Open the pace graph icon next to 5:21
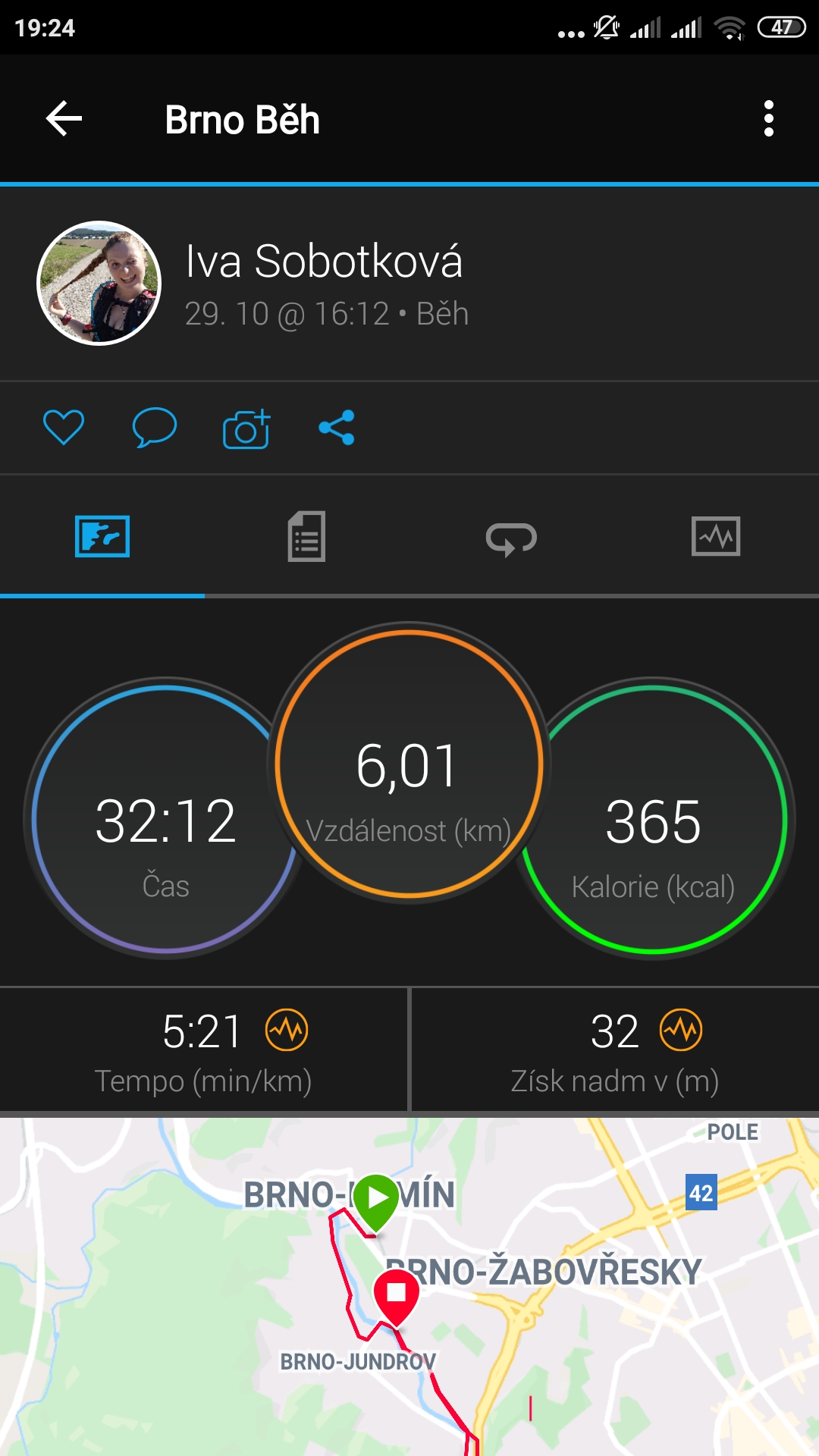The width and height of the screenshot is (819, 1456). coord(287,1030)
